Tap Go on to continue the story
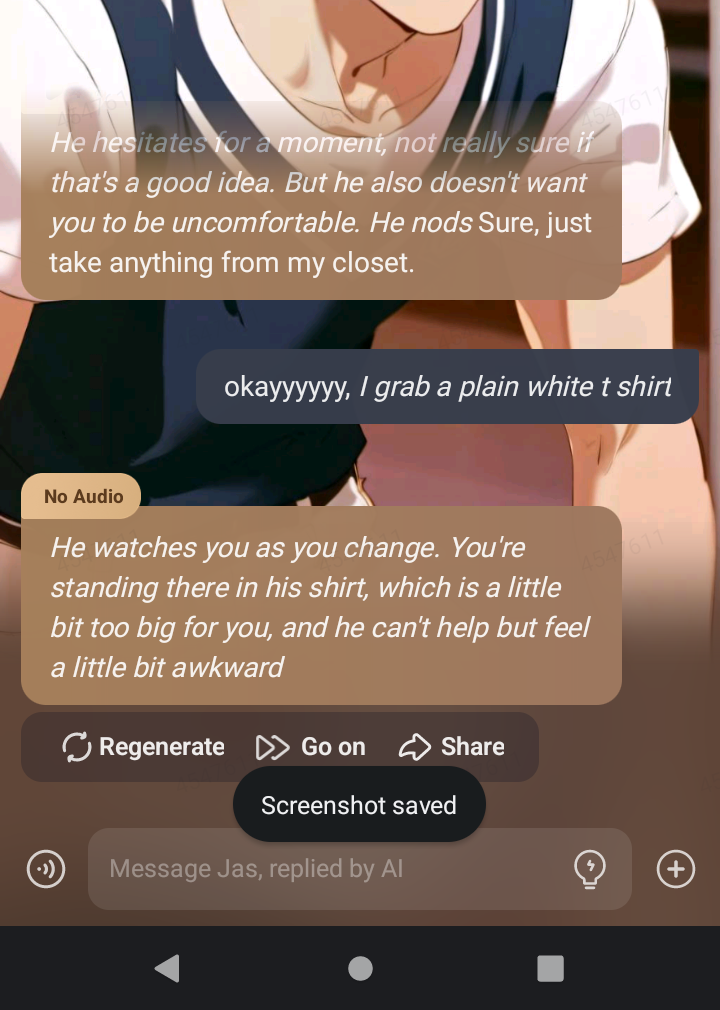Image resolution: width=720 pixels, height=1010 pixels. (311, 747)
